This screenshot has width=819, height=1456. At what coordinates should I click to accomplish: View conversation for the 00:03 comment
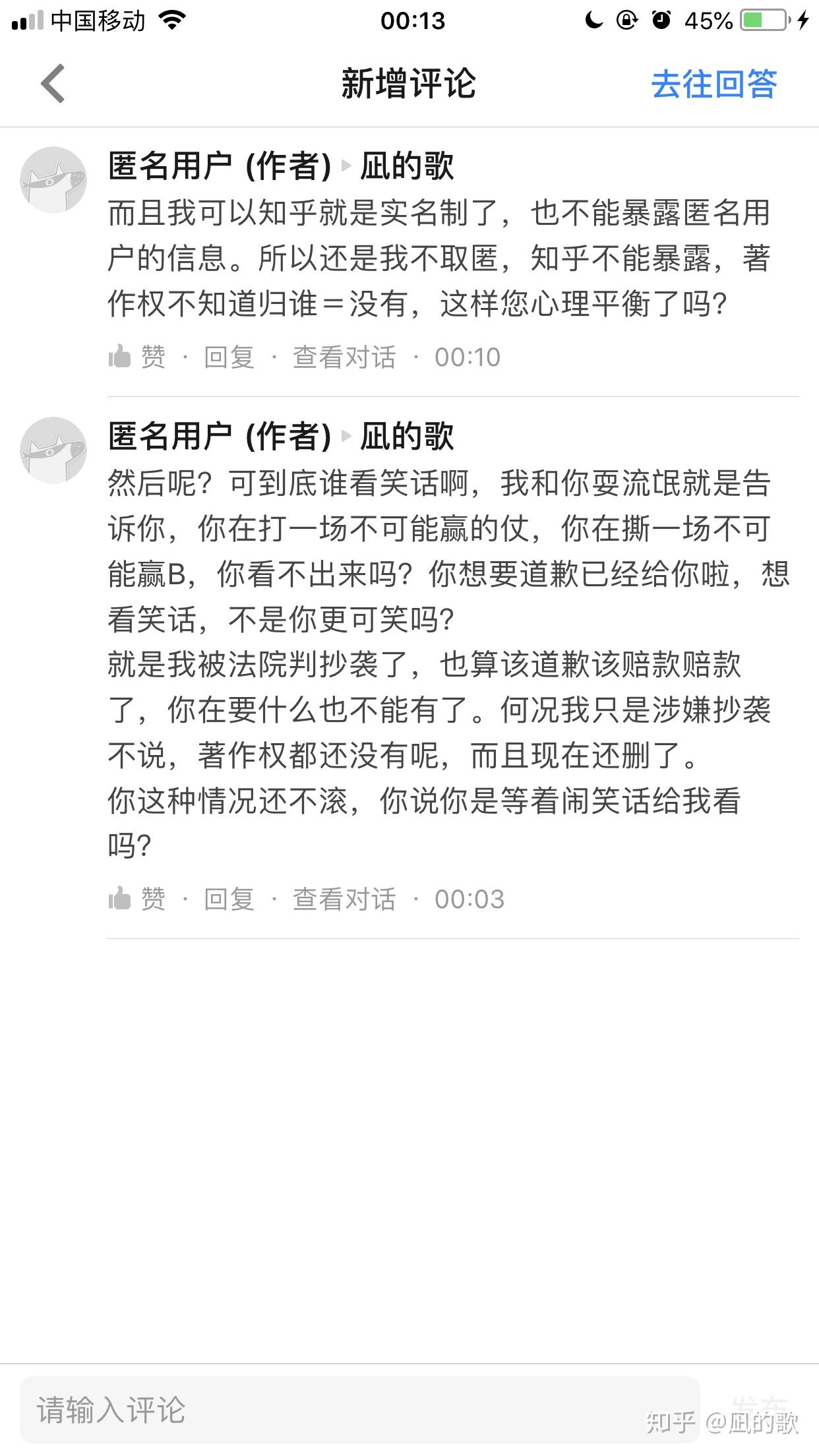click(x=344, y=899)
